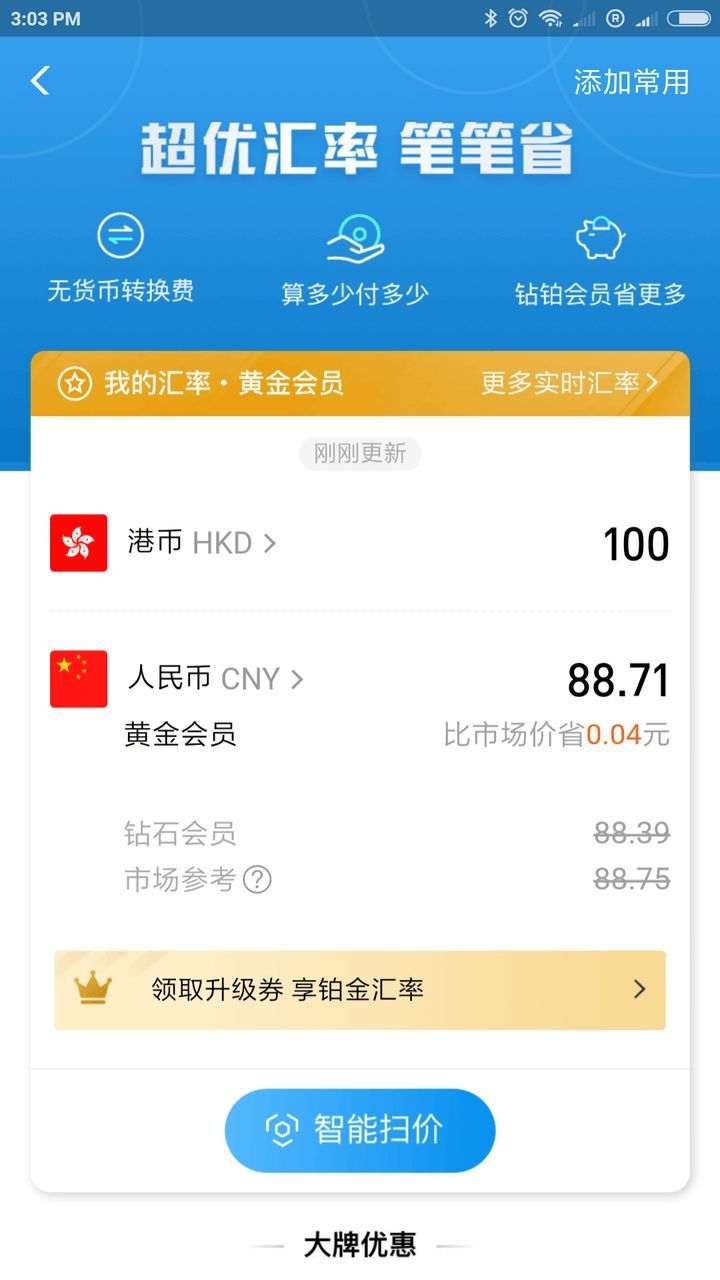Tap the piggy bank icon above 钻铂会员省更多
This screenshot has height=1280, width=720.
[597, 235]
